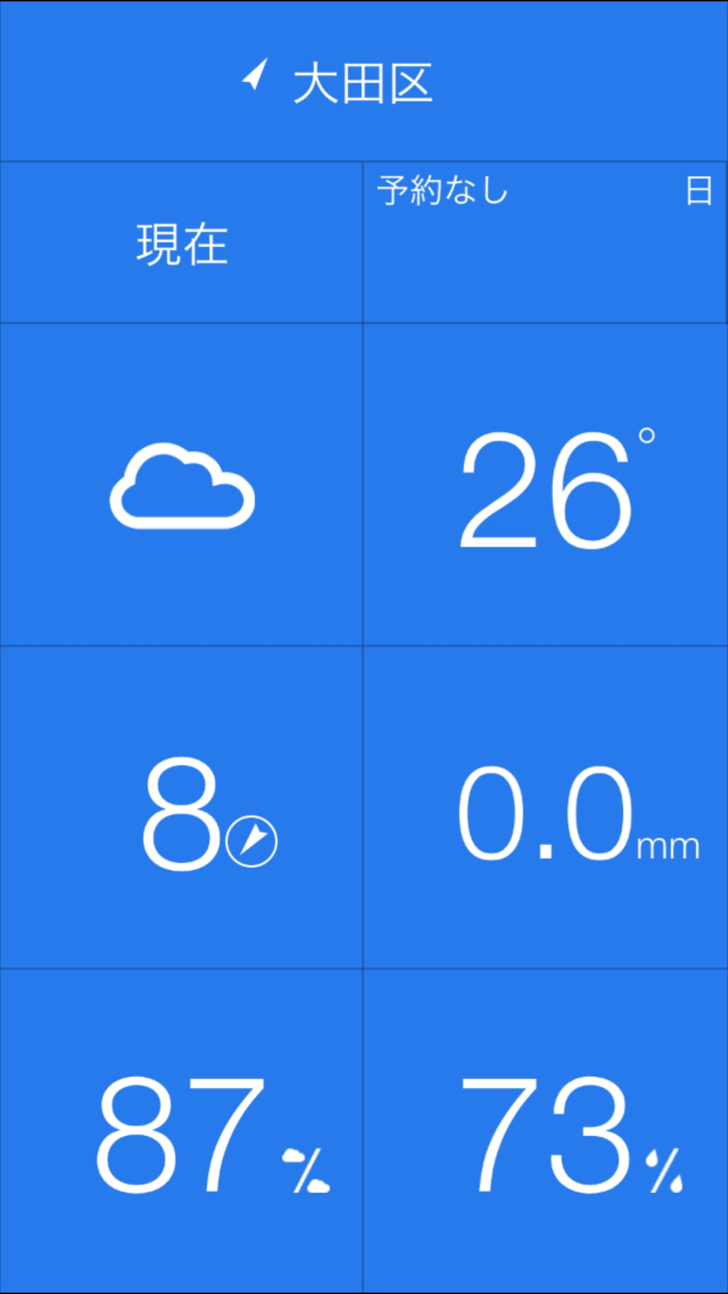Viewport: 728px width, 1294px height.
Task: Open the 26° temperature tile
Action: click(x=545, y=485)
